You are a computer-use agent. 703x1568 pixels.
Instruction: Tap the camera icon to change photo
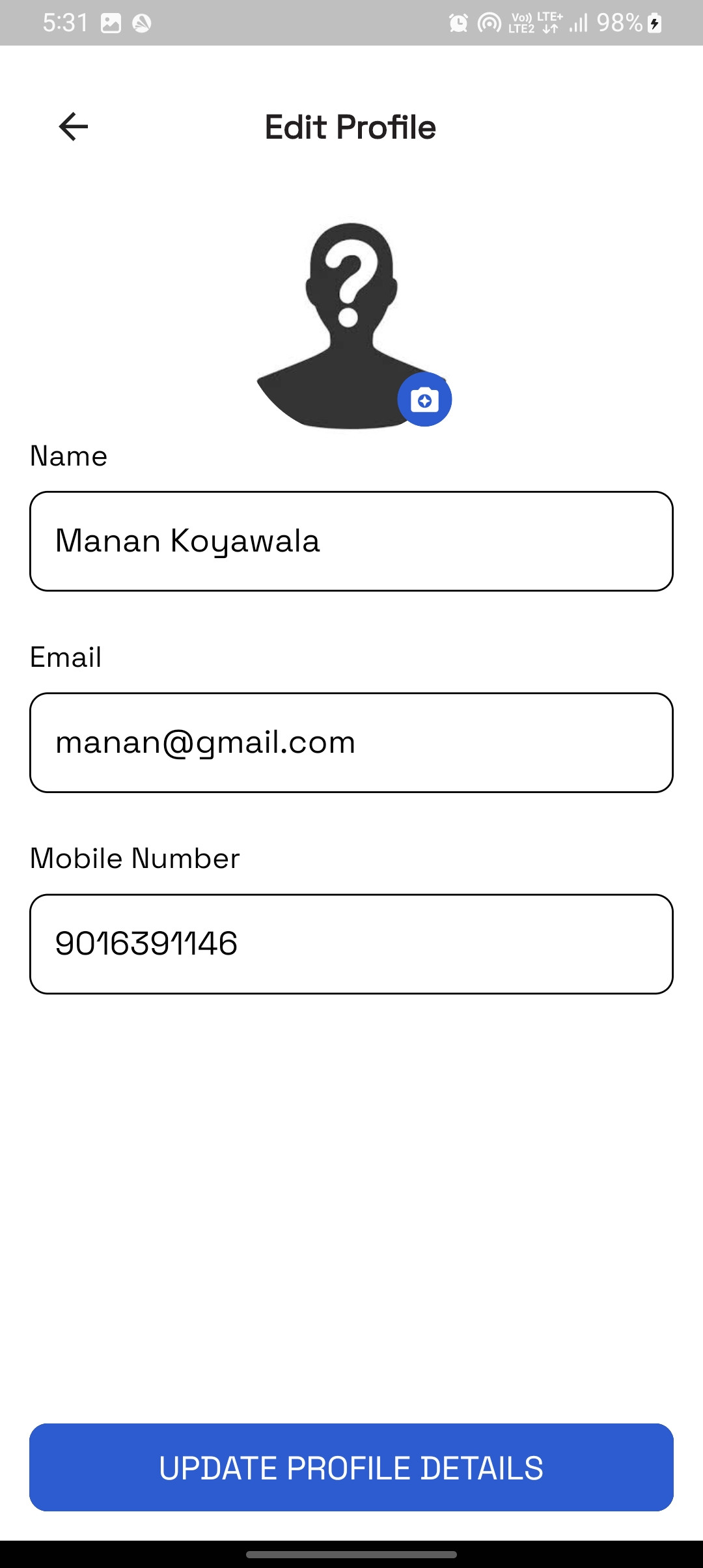point(424,400)
